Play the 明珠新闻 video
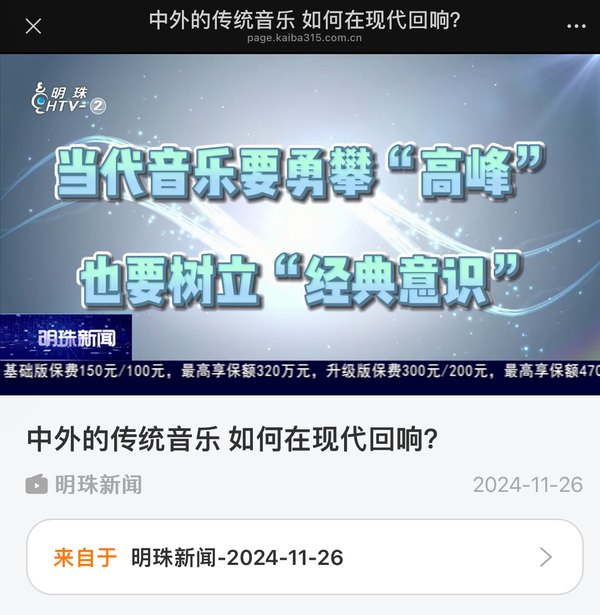Screen dimensions: 600x615 [300, 221]
